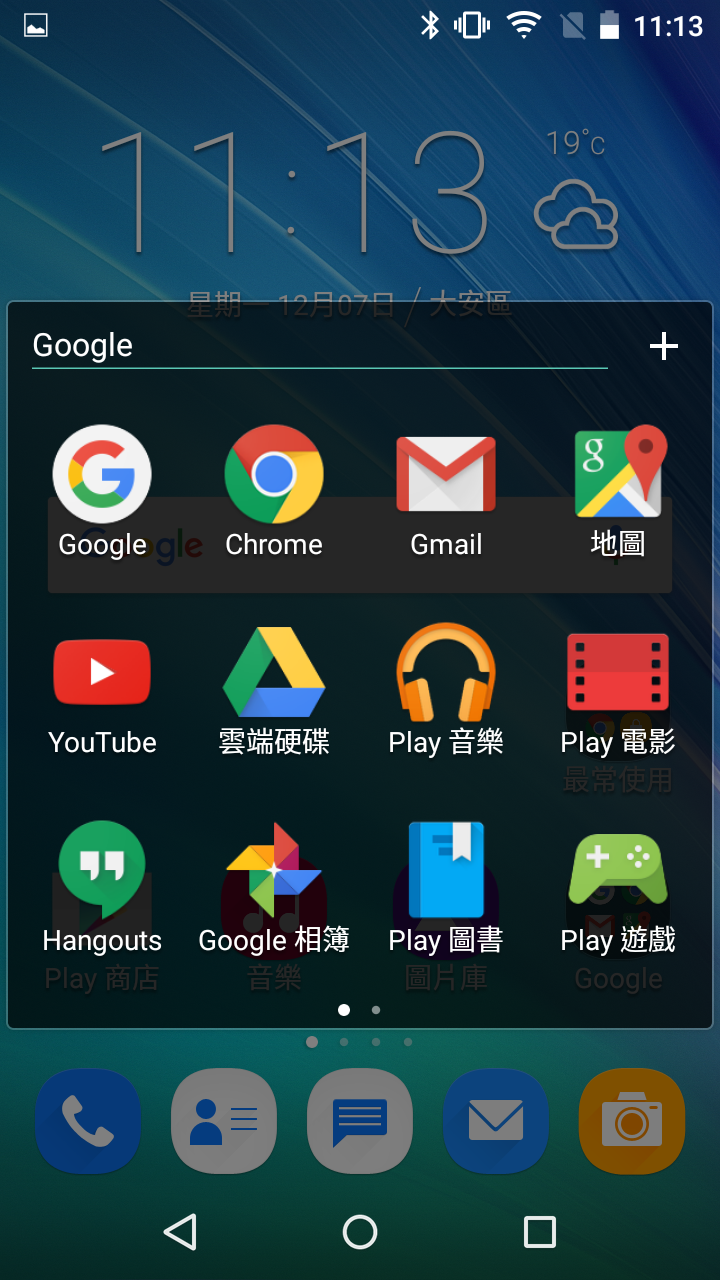The image size is (720, 1280).
Task: Tap the system back button
Action: [180, 1232]
